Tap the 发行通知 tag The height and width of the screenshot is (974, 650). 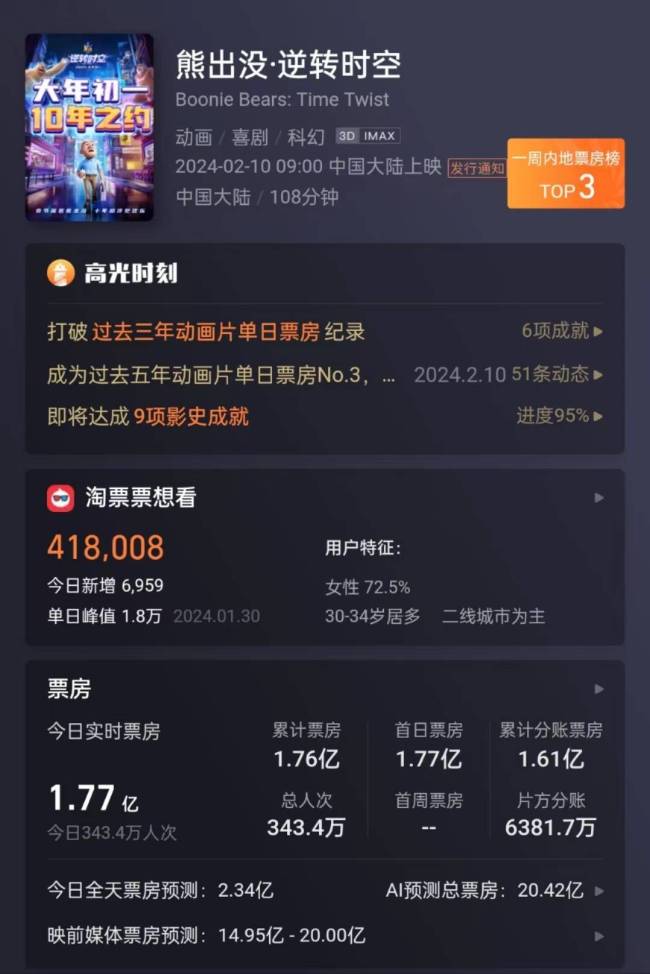click(476, 168)
